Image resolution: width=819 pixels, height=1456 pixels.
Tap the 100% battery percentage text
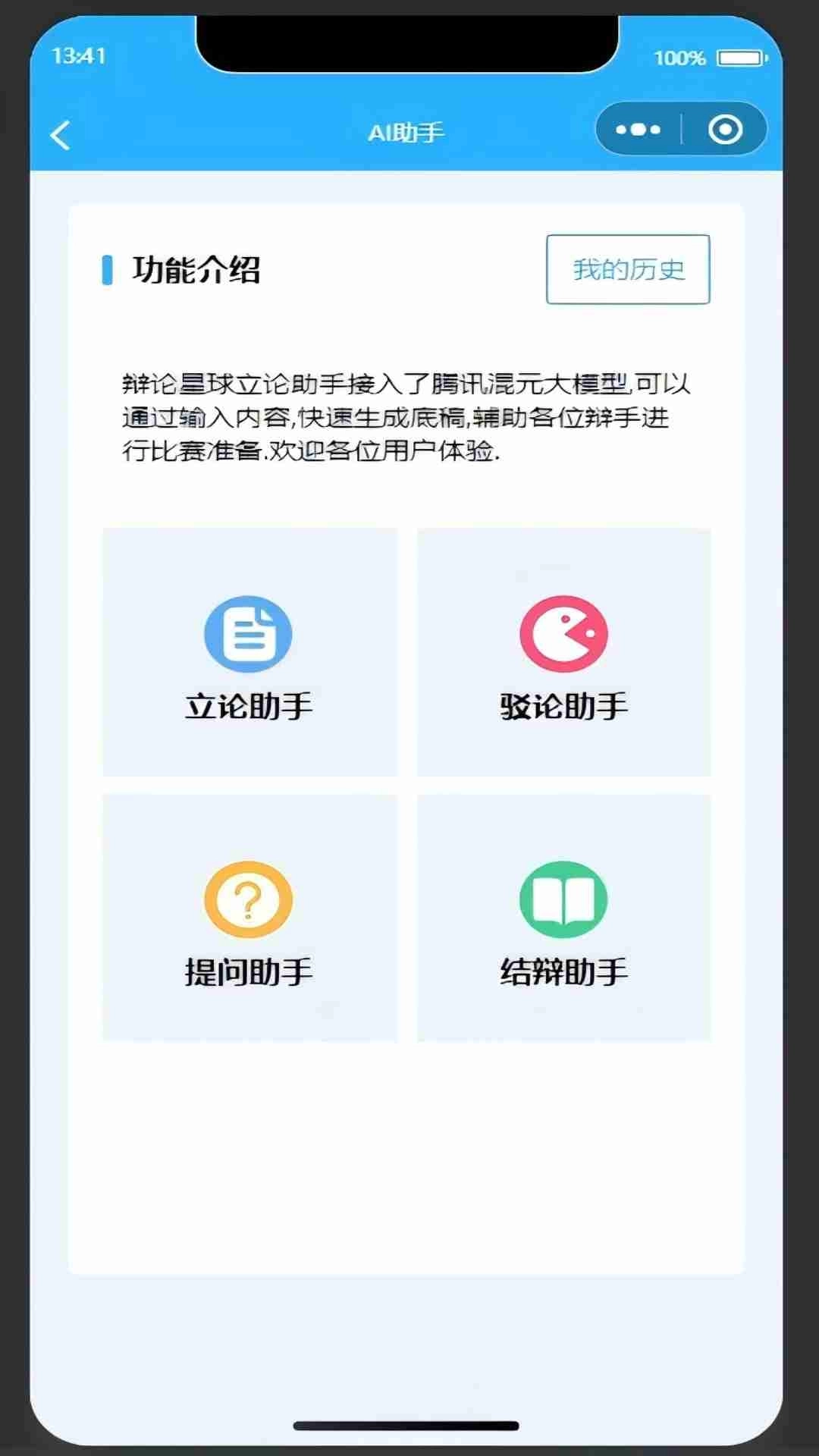pos(681,55)
